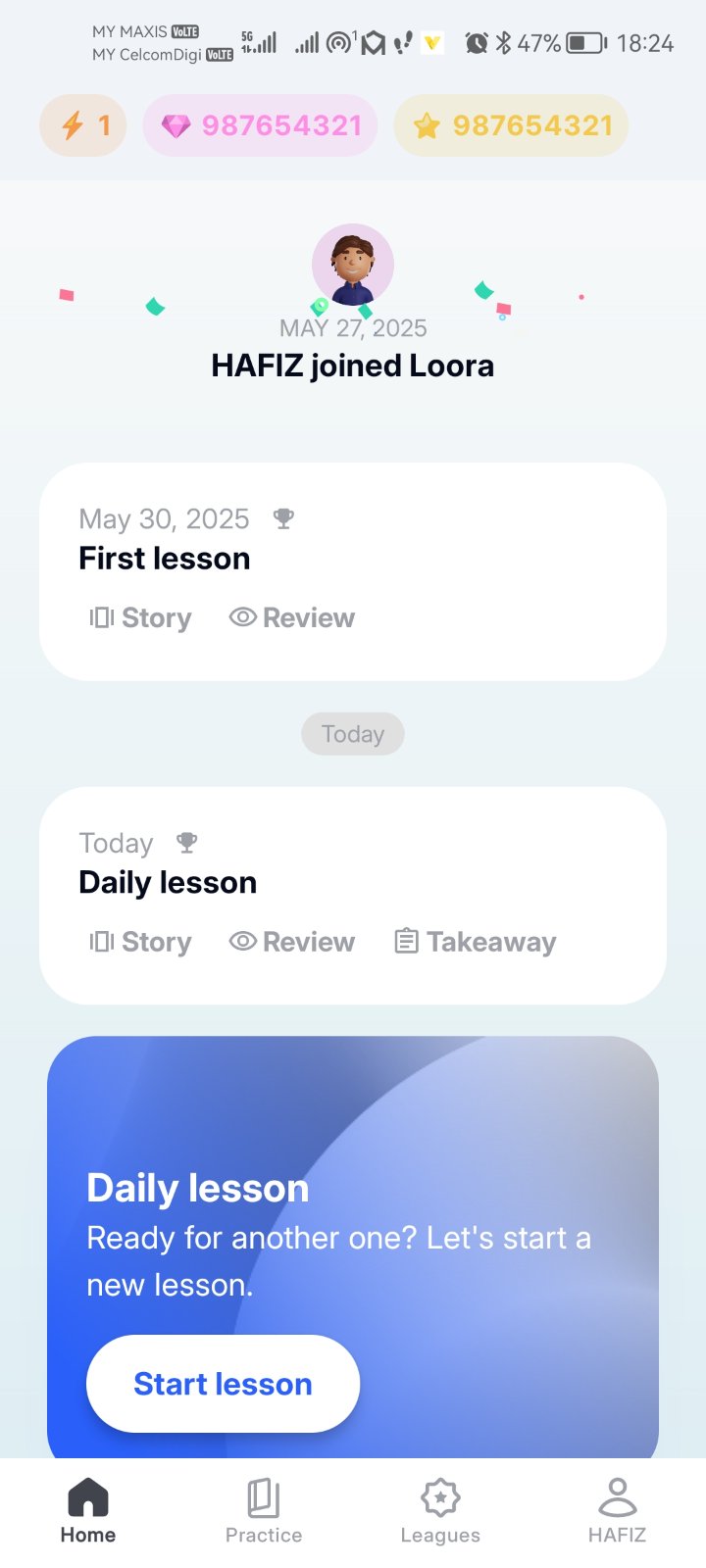
Task: Open the pink gems balance chip
Action: [261, 125]
